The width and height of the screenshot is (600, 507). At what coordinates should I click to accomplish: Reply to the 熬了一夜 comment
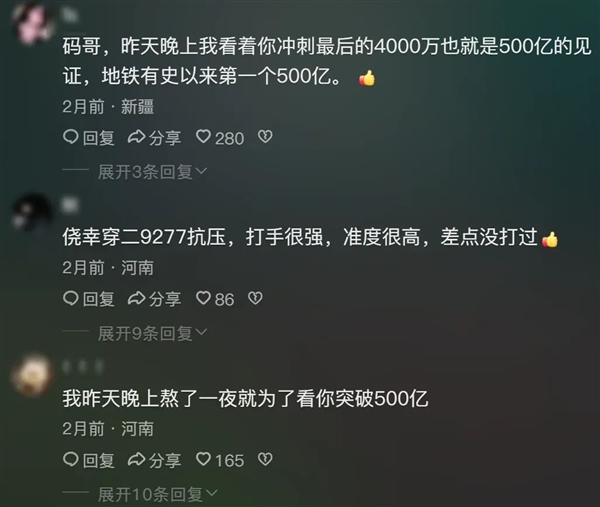pos(88,460)
